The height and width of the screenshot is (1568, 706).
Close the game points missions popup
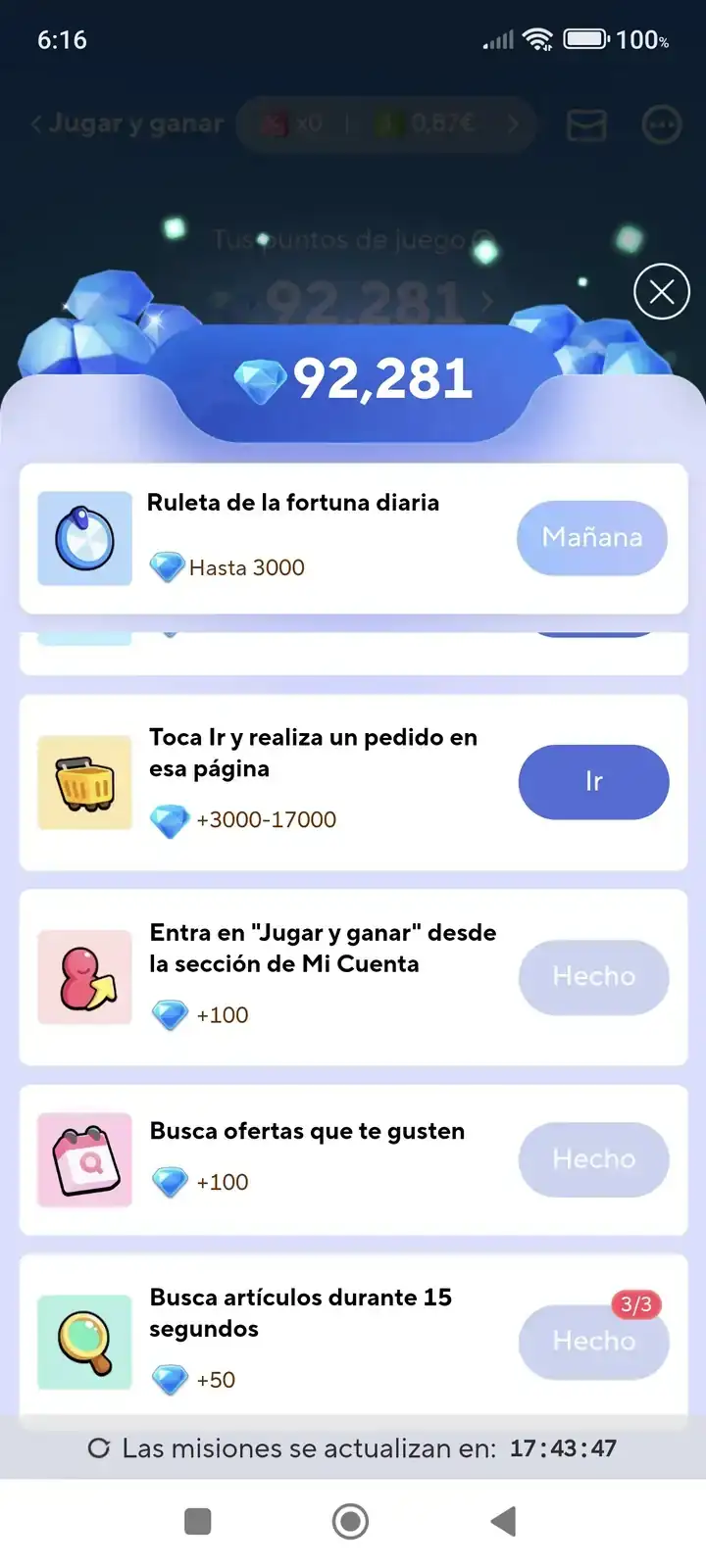[x=662, y=291]
